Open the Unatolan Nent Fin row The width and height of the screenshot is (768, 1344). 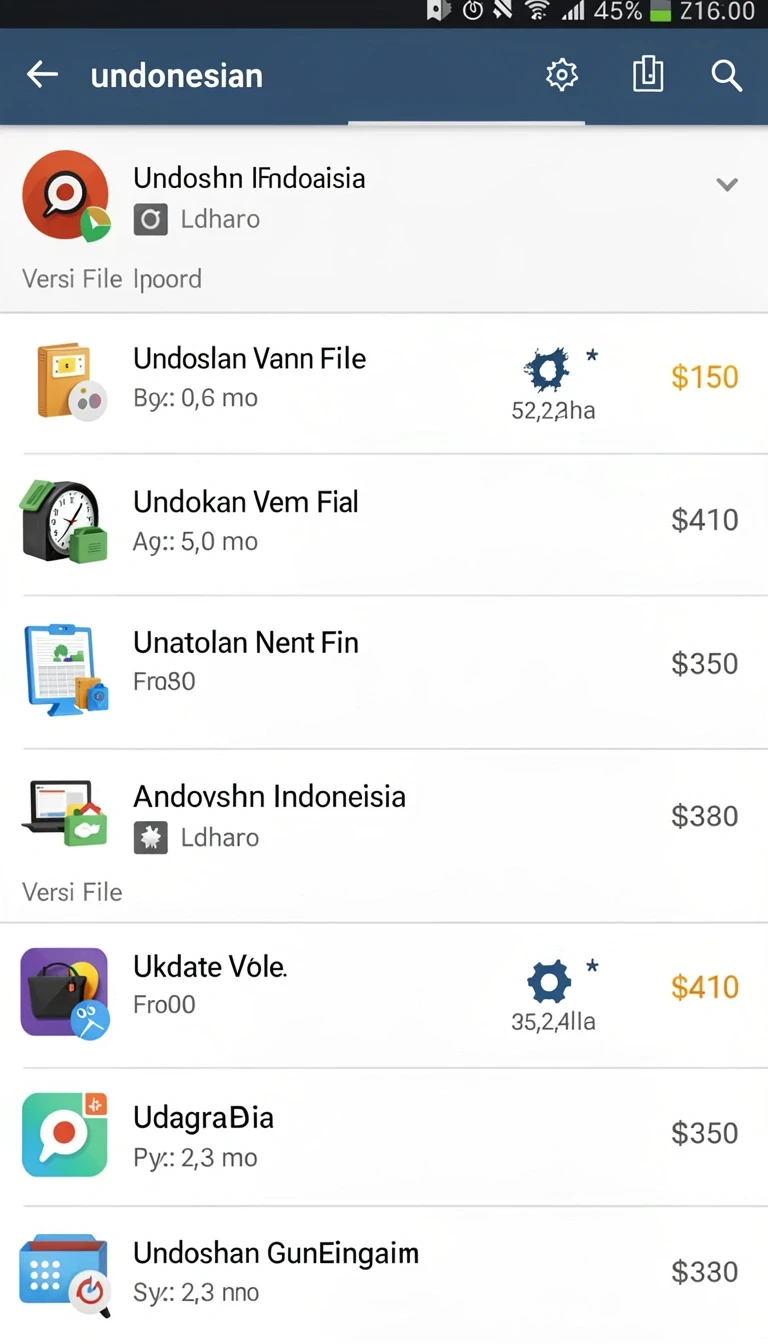pyautogui.click(x=384, y=671)
